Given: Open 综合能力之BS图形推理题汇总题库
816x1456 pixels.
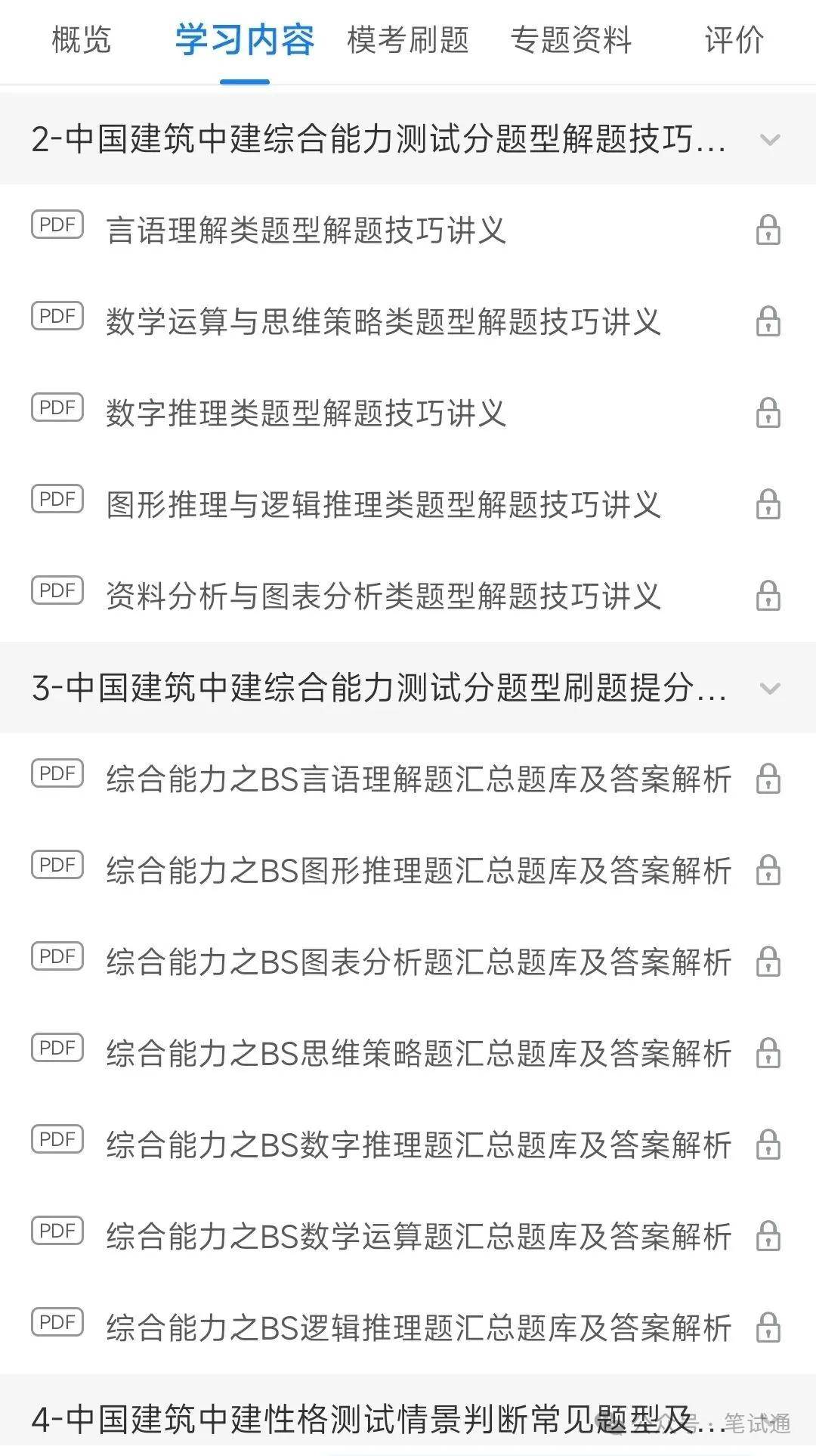Looking at the screenshot, I should click(408, 870).
